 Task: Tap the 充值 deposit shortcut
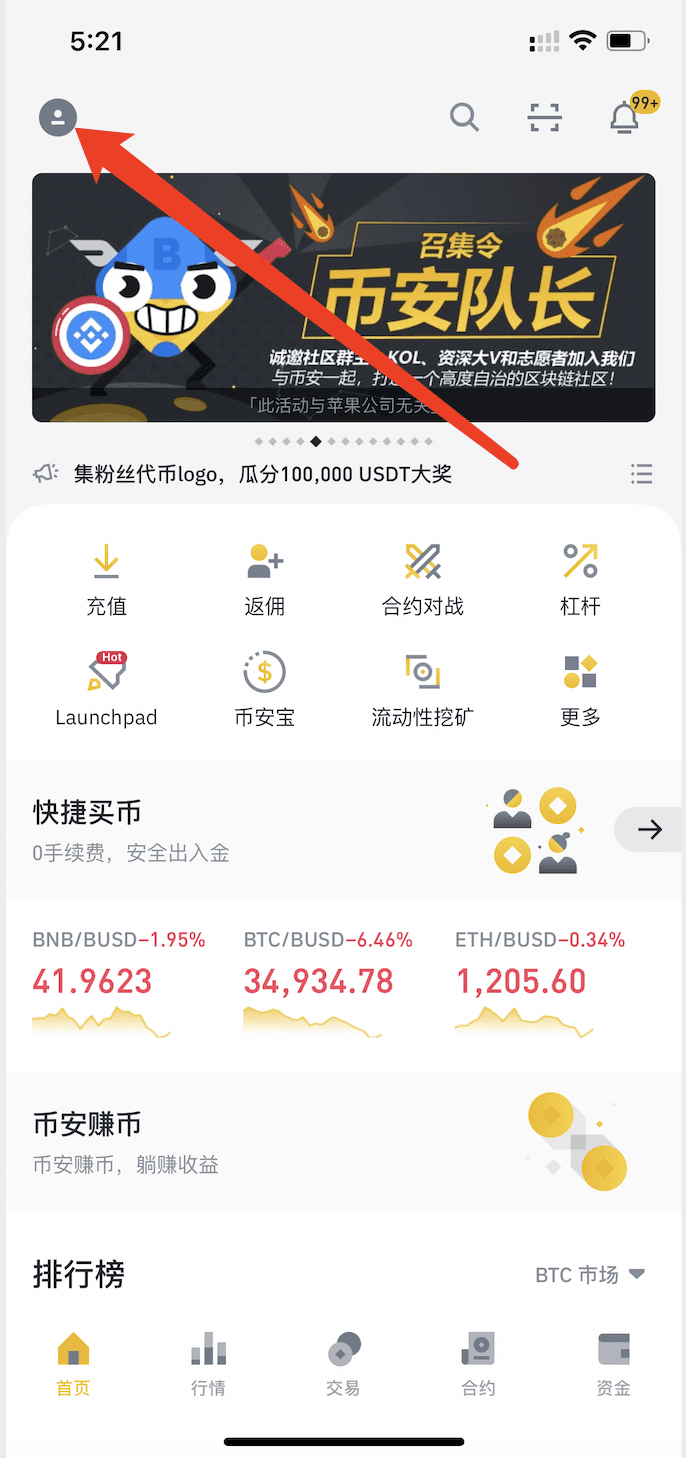click(106, 579)
